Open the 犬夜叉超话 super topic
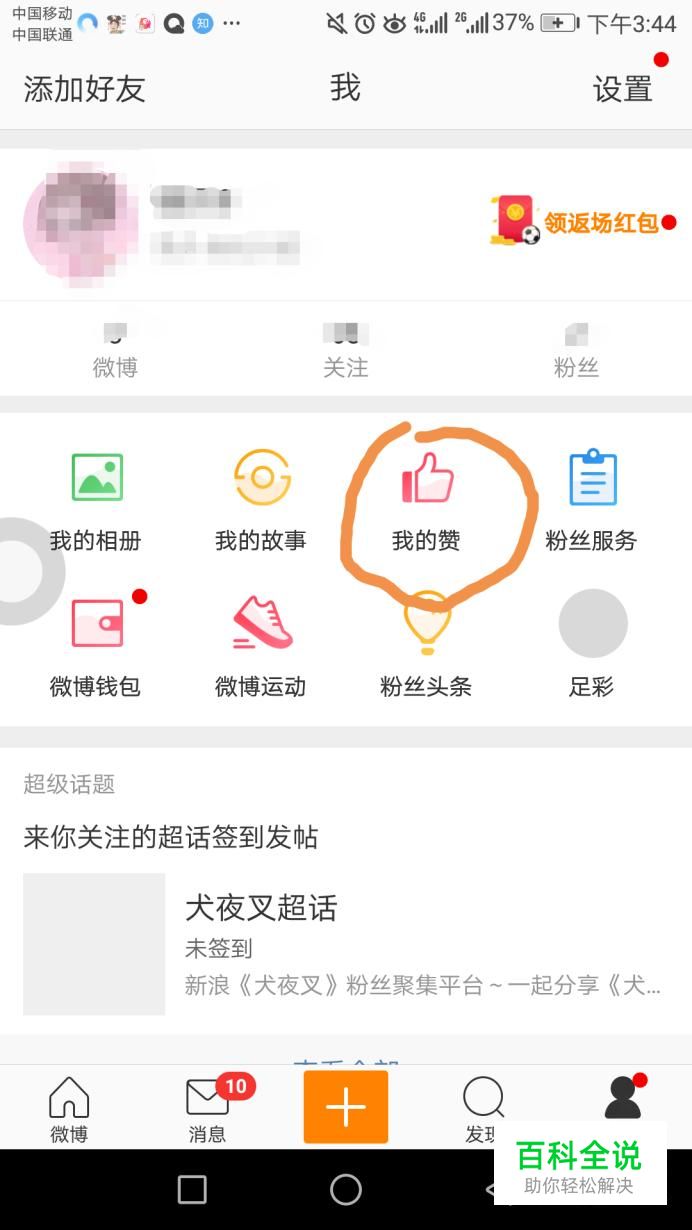The image size is (692, 1230). 262,908
